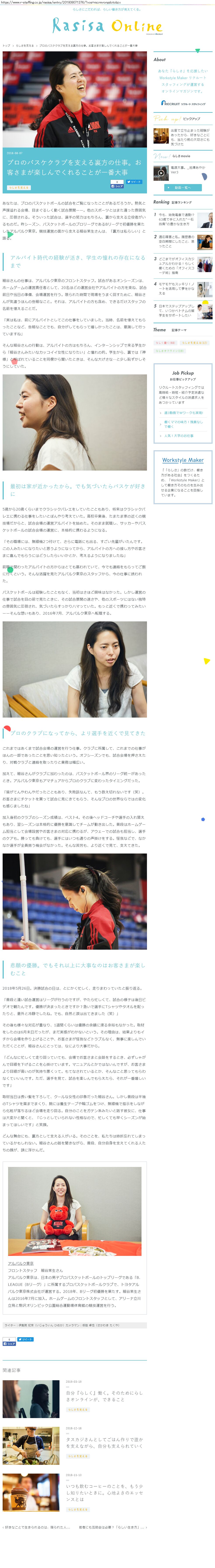Select the らしさオフライン(19) theme tag
This screenshot has width=215, height=1568.
pos(169,351)
